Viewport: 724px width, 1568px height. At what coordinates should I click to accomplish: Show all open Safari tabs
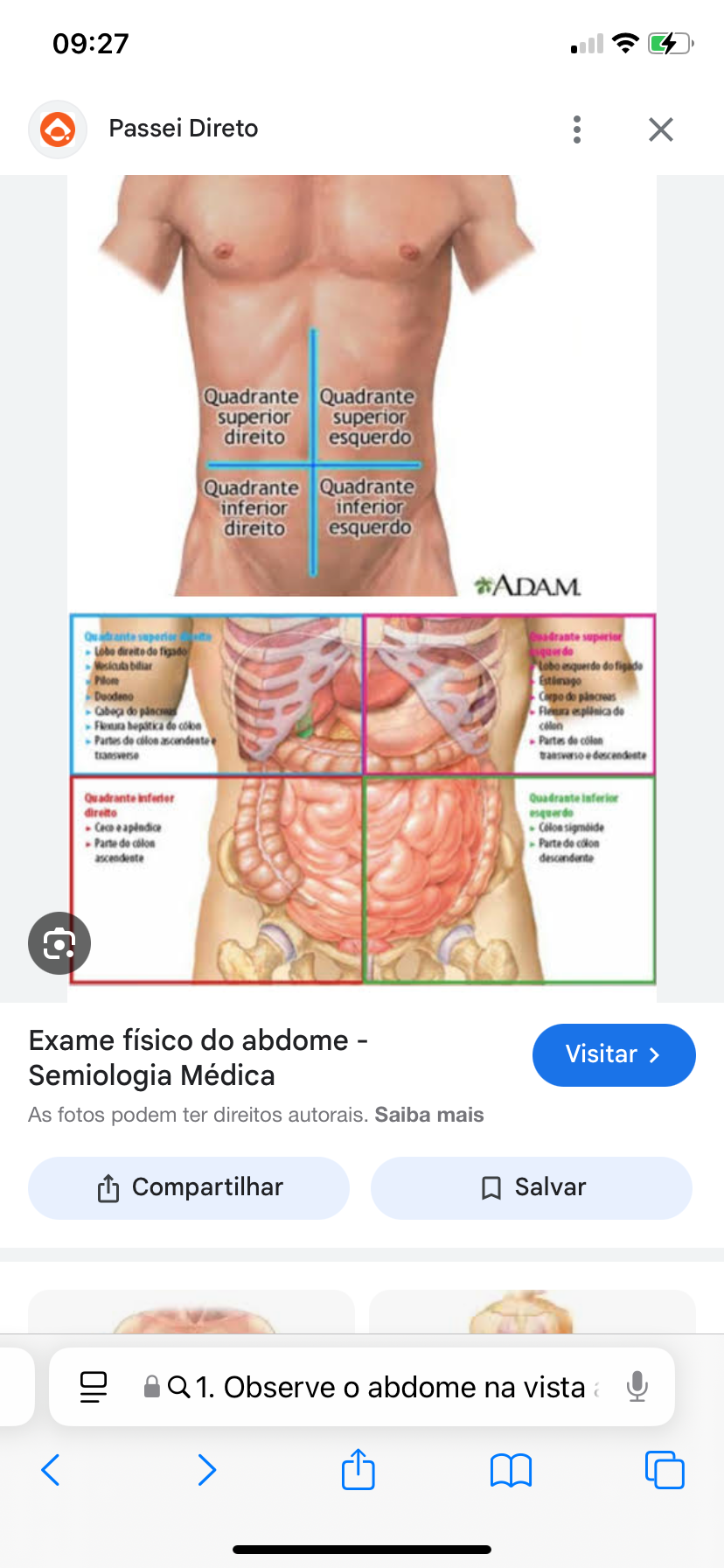click(x=665, y=1470)
